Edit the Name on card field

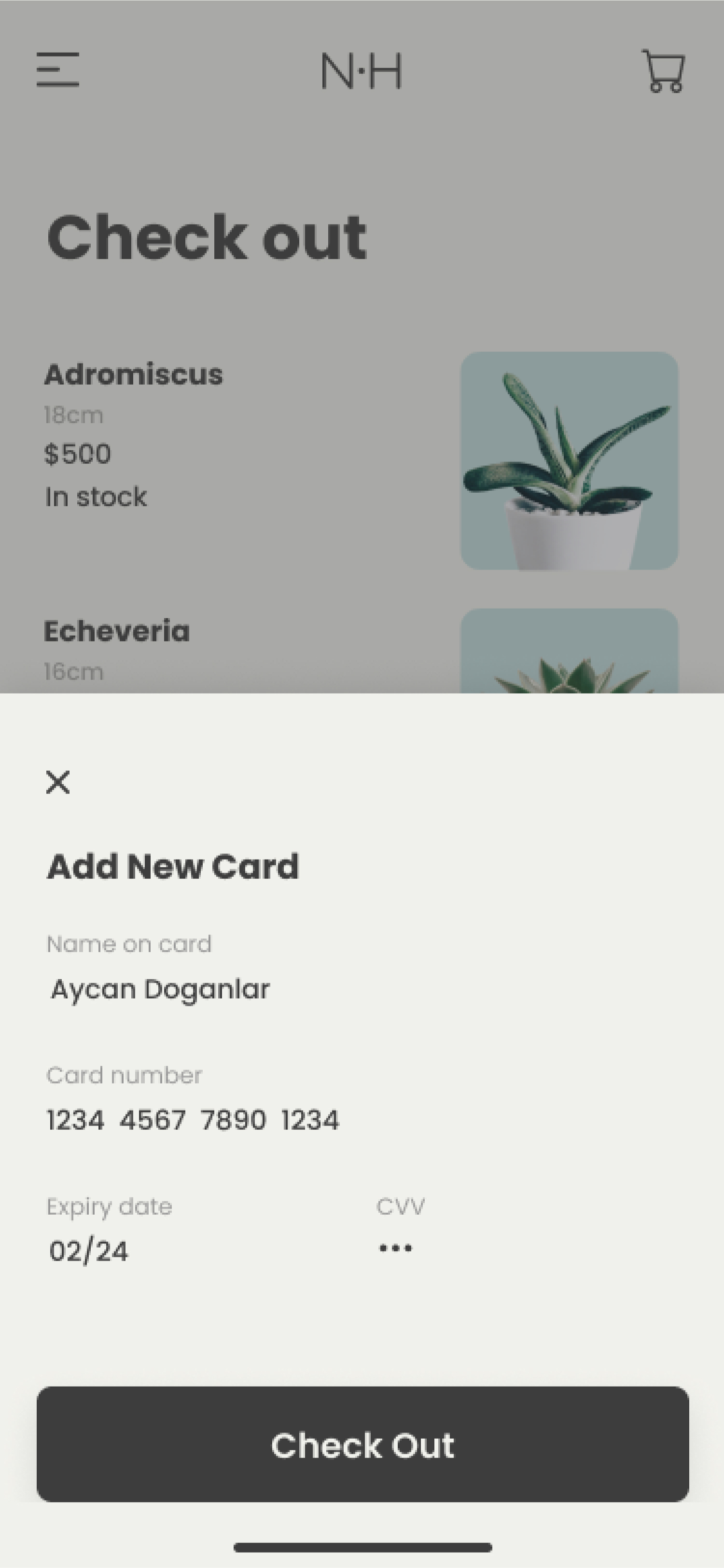160,989
